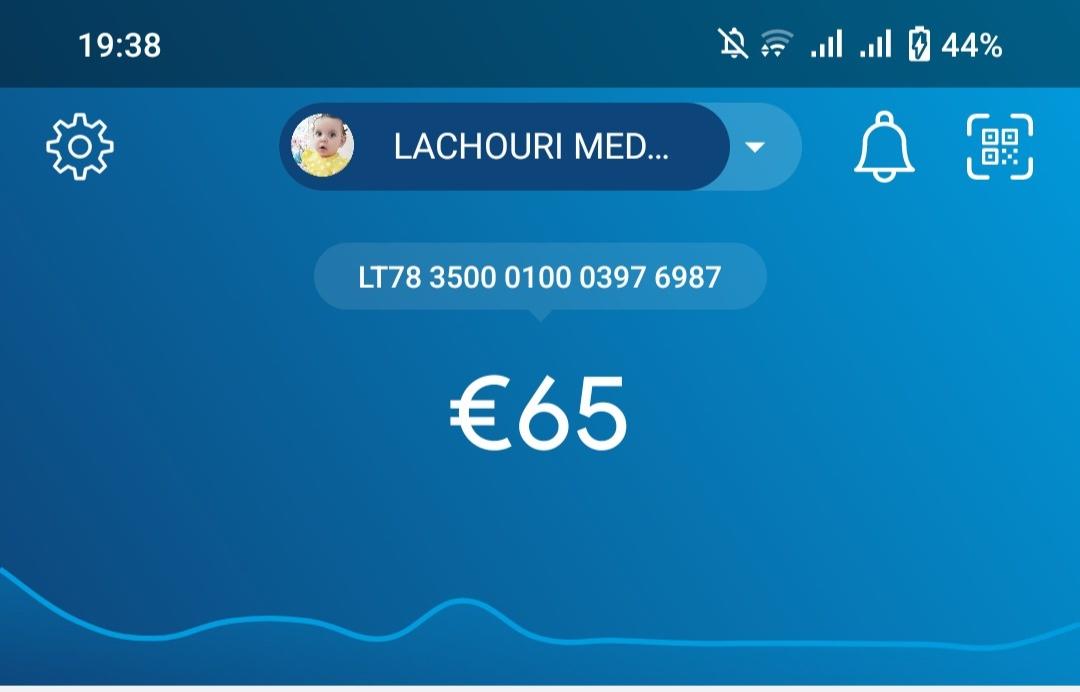
Task: Open the notifications bell
Action: tap(884, 147)
